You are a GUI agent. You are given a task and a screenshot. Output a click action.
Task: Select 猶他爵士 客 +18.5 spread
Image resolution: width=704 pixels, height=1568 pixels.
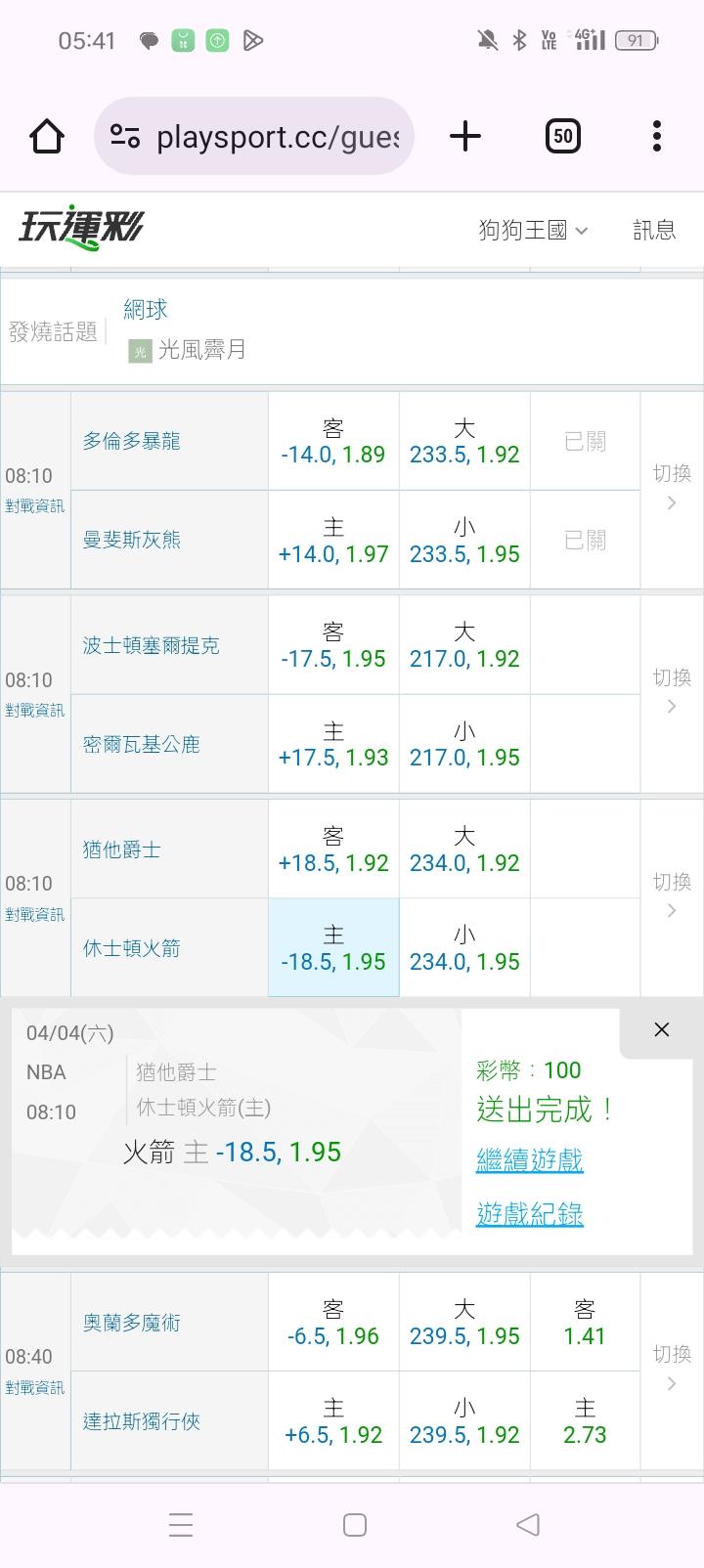(x=333, y=849)
